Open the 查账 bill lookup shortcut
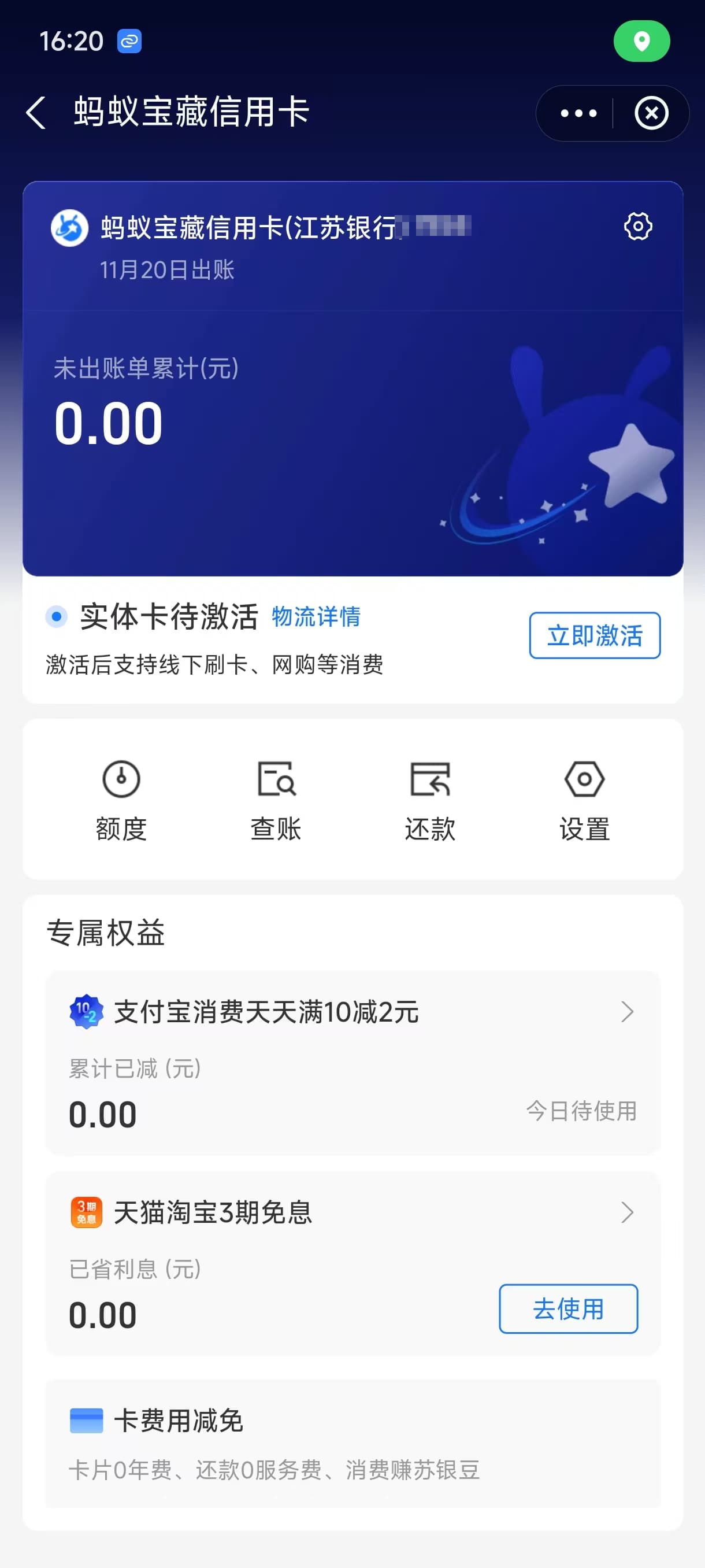 point(276,800)
